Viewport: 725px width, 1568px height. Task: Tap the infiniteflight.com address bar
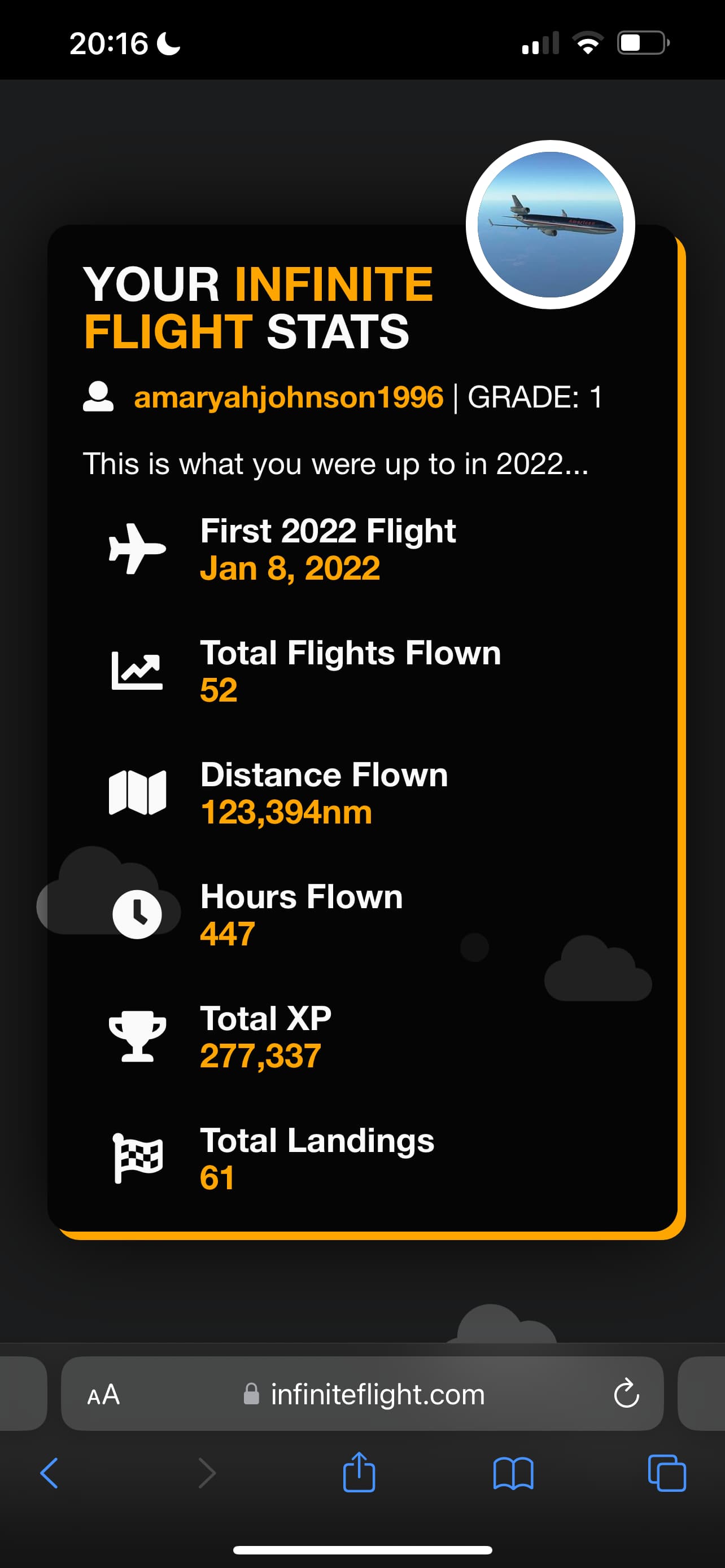click(377, 1395)
